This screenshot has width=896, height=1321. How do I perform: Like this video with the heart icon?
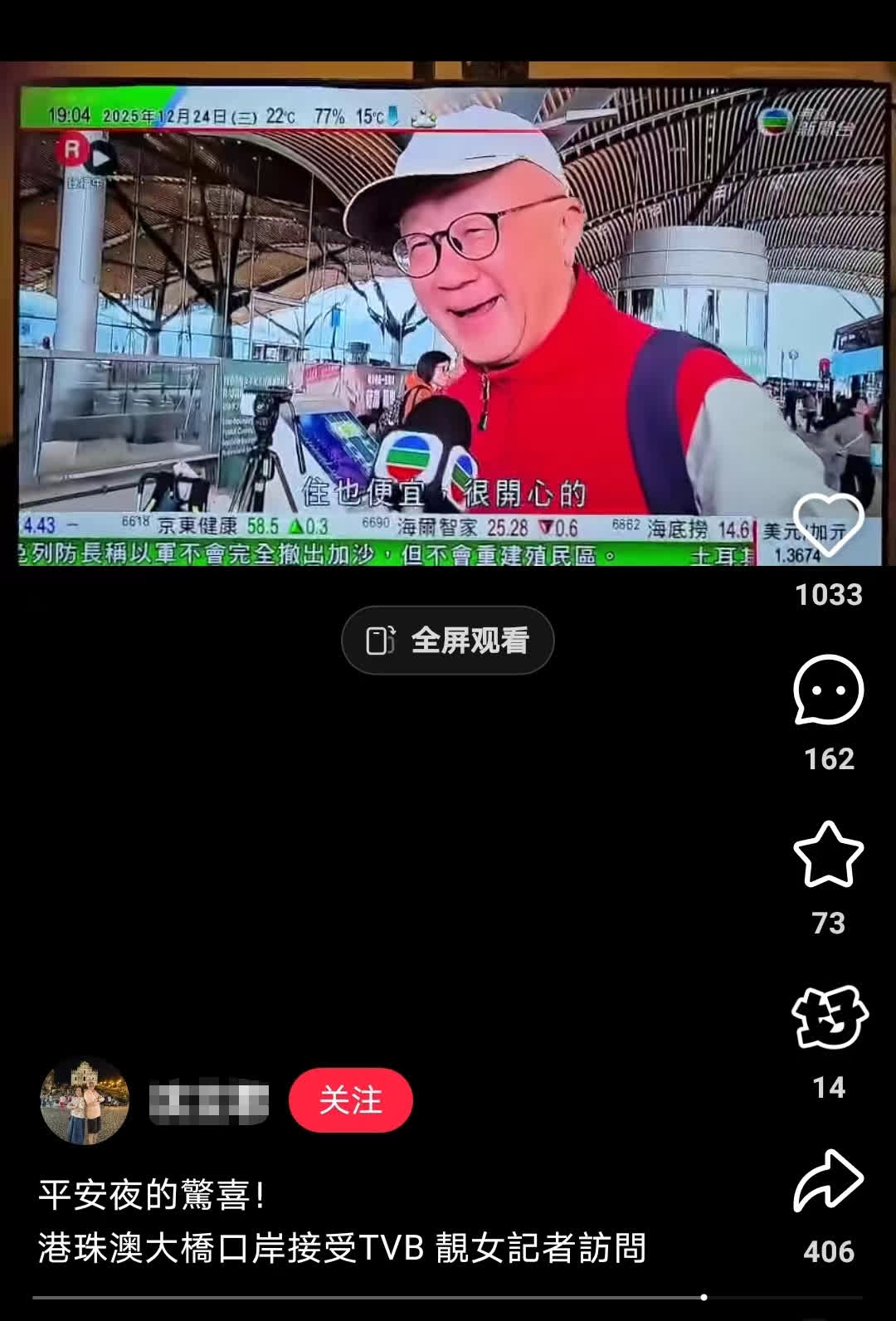point(829,525)
